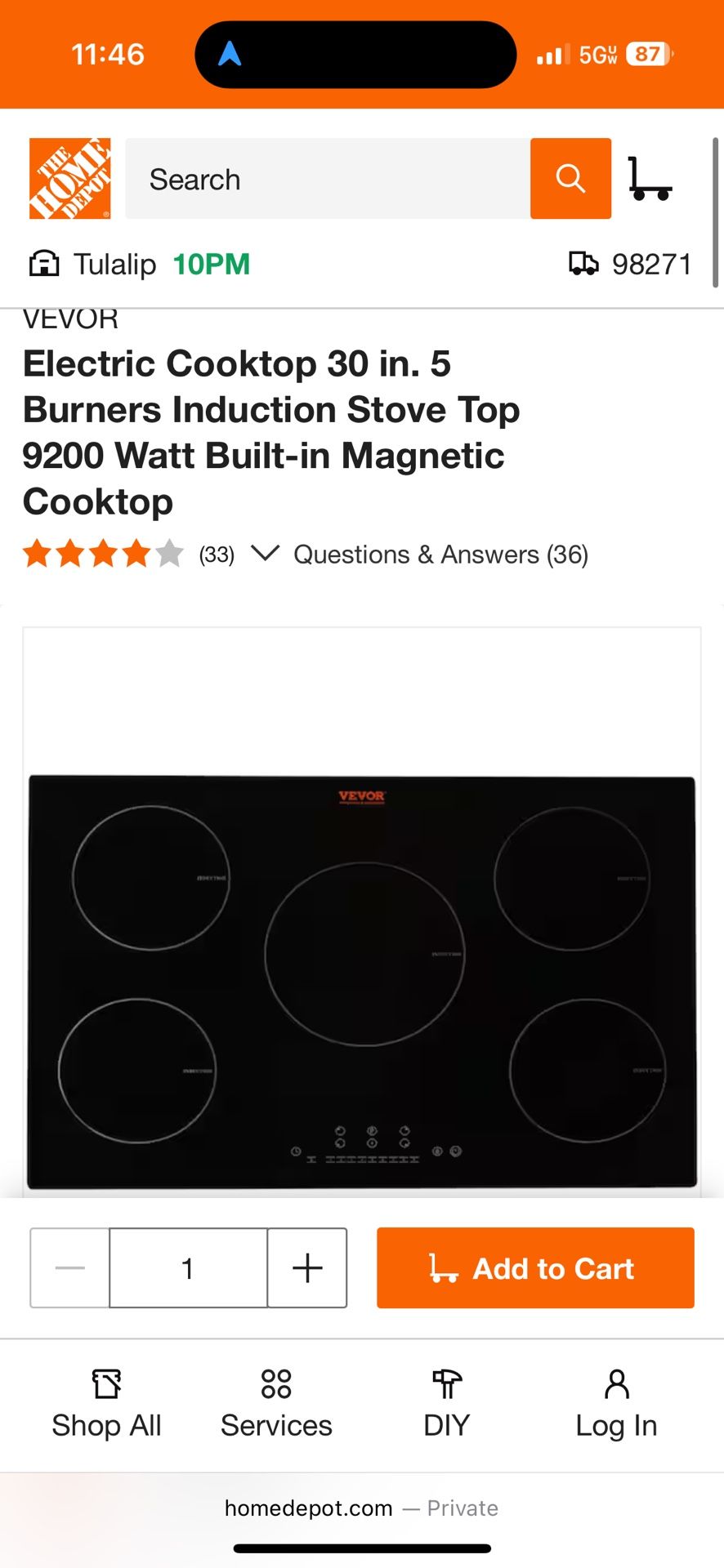Tap the Search input field
The width and height of the screenshot is (724, 1568).
pos(327,179)
